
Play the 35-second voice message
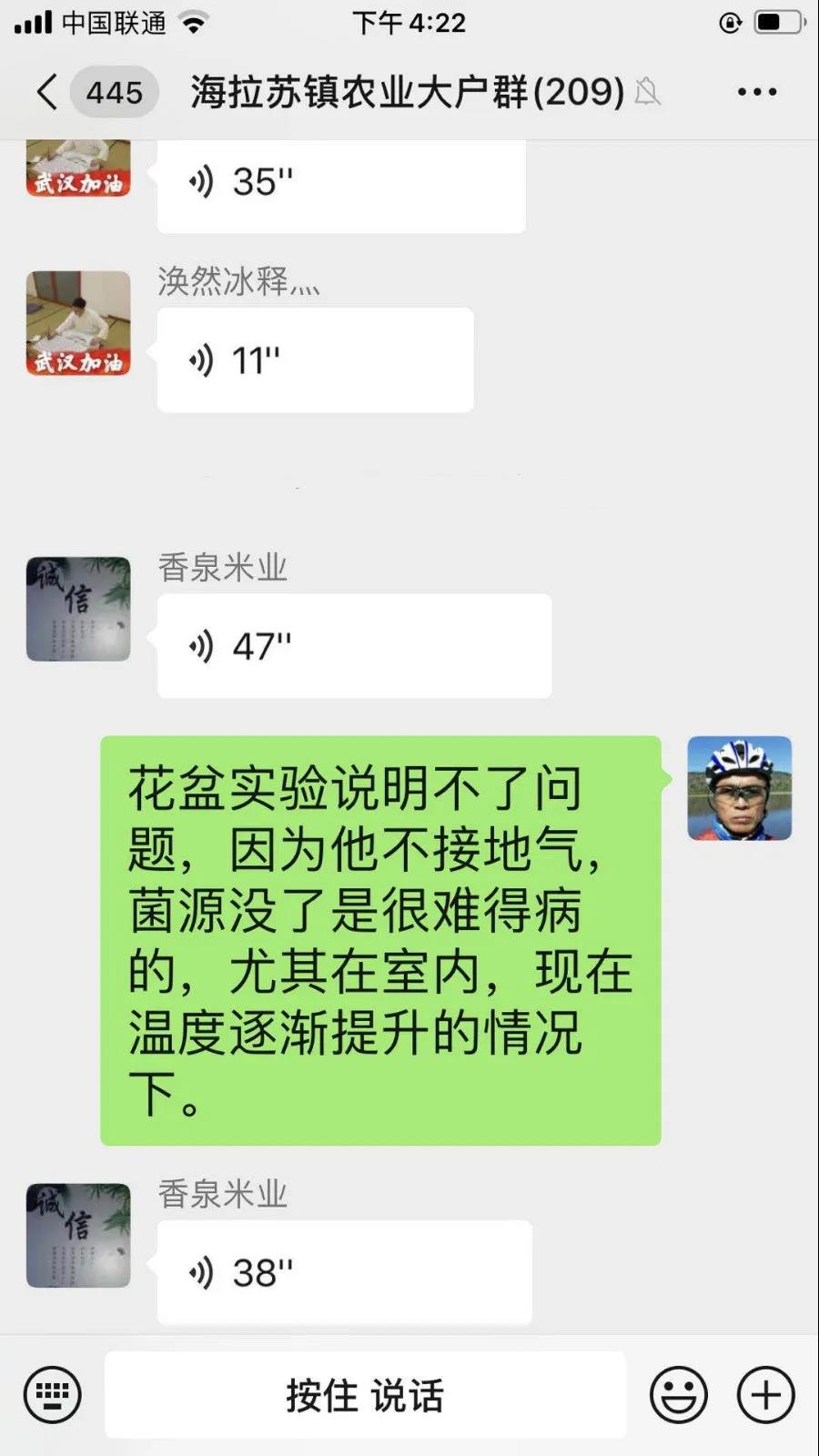[340, 182]
